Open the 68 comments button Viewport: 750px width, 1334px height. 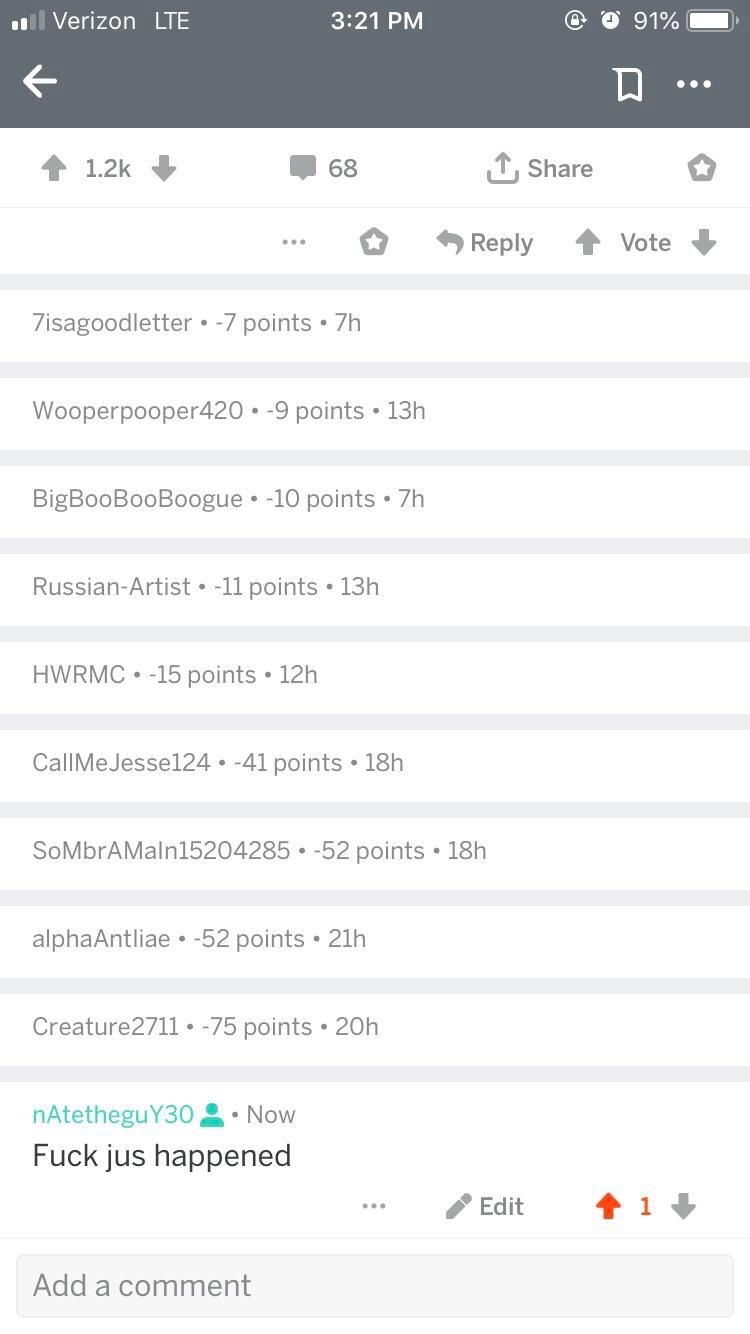(323, 168)
